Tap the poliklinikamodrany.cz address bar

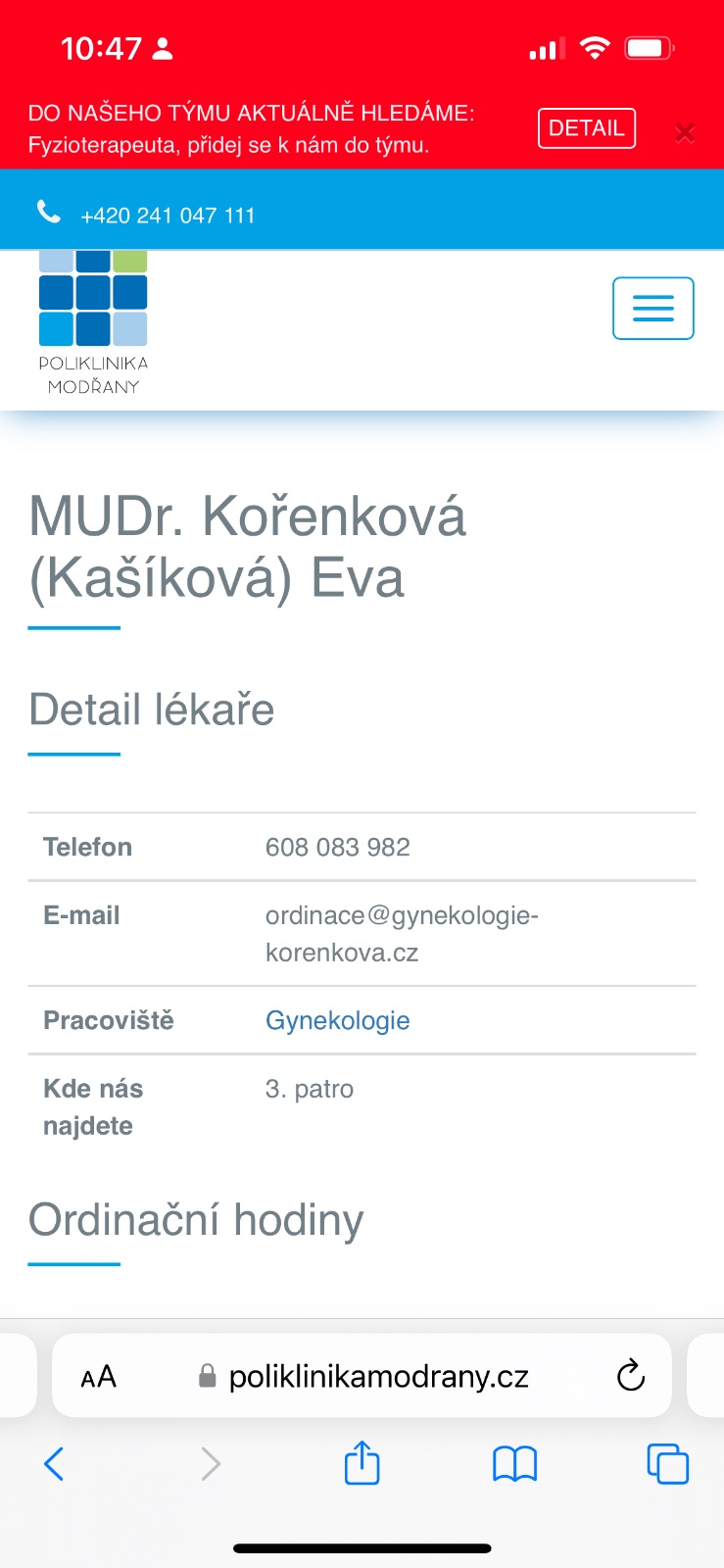point(377,1377)
